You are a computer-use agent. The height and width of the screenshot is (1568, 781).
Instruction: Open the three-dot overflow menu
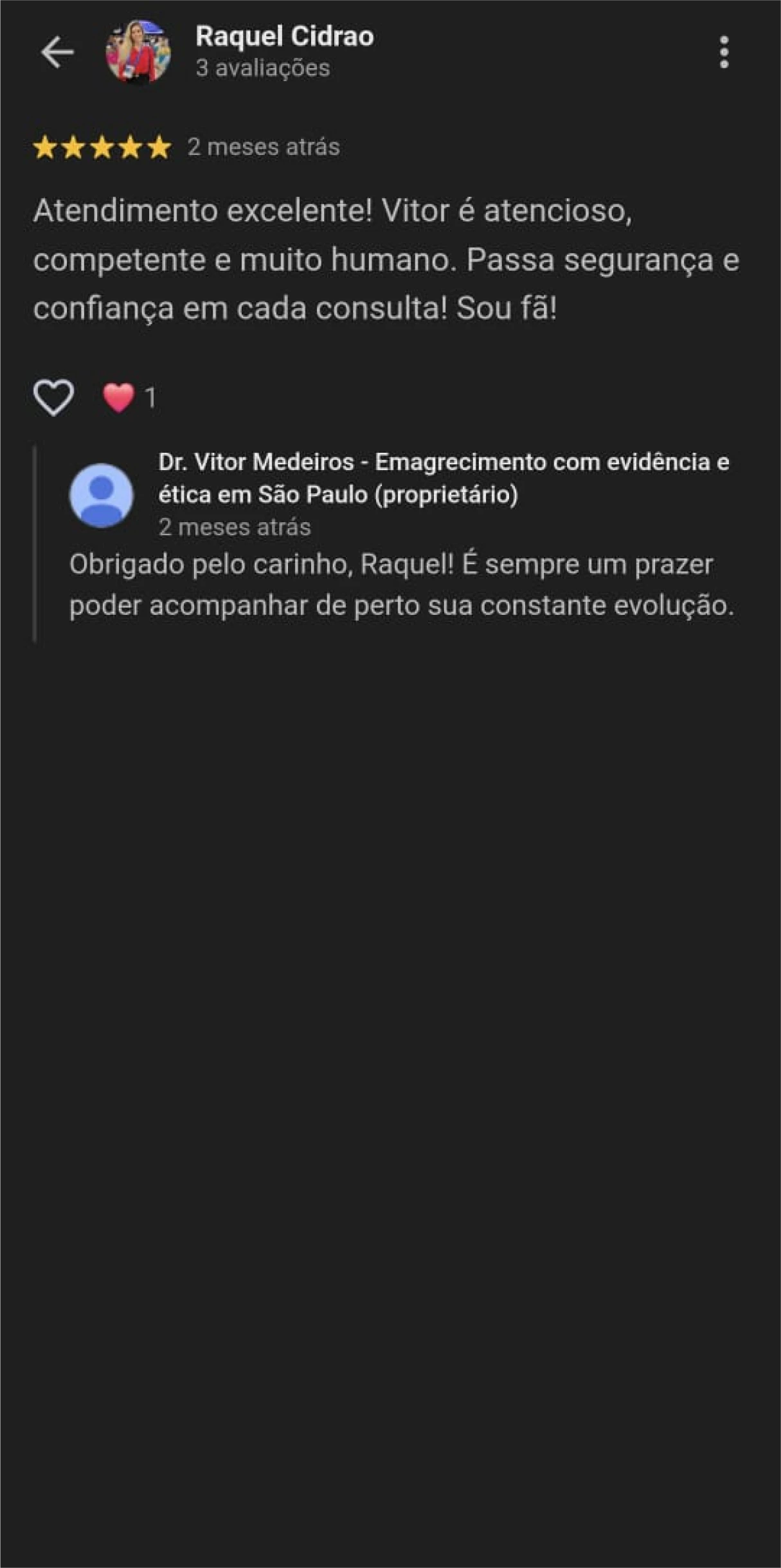[x=724, y=52]
